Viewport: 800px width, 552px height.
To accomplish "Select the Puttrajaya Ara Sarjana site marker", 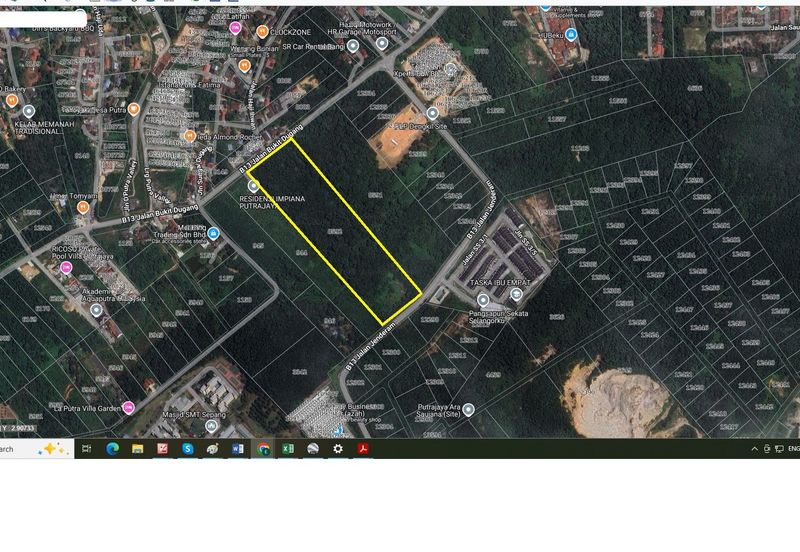I will pos(468,409).
